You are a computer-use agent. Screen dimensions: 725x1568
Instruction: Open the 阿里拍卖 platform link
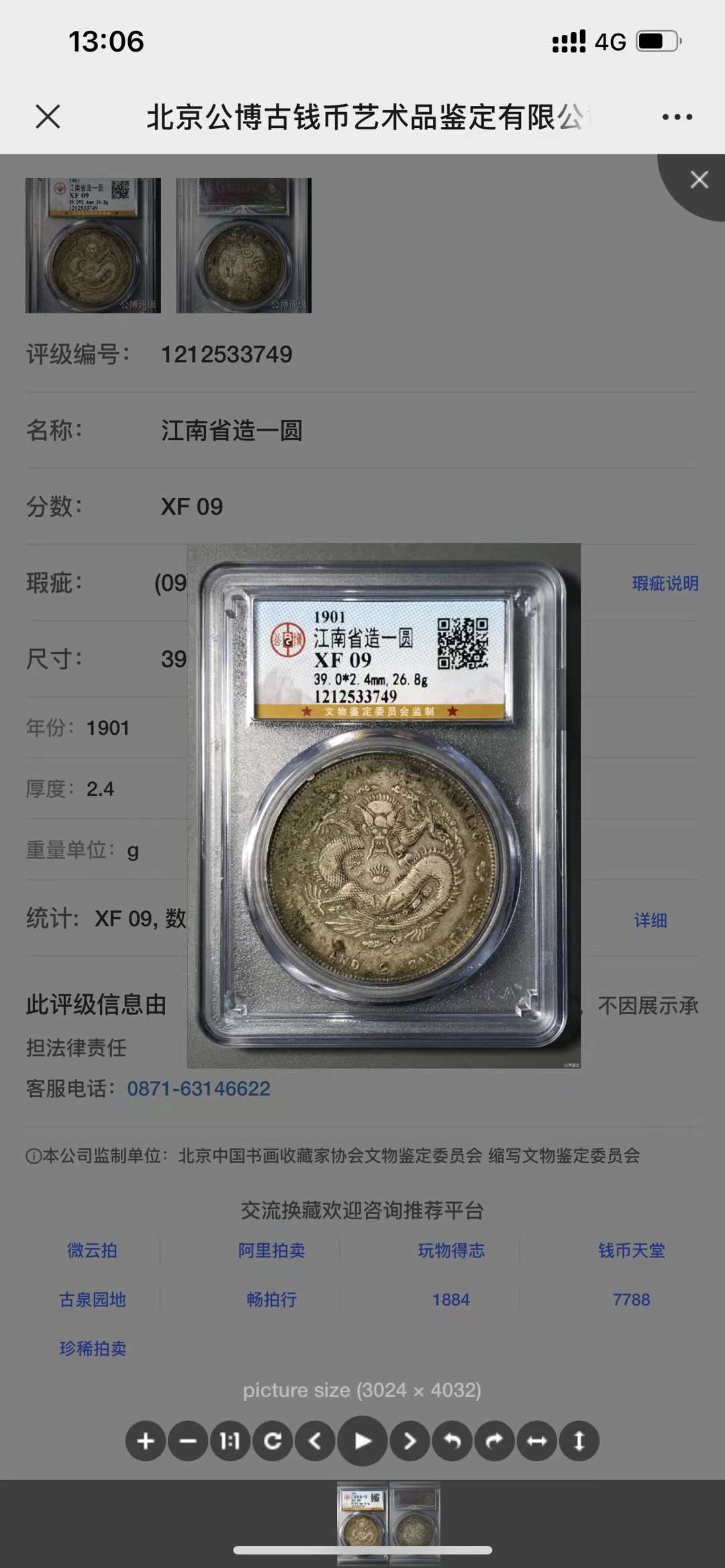[272, 1251]
